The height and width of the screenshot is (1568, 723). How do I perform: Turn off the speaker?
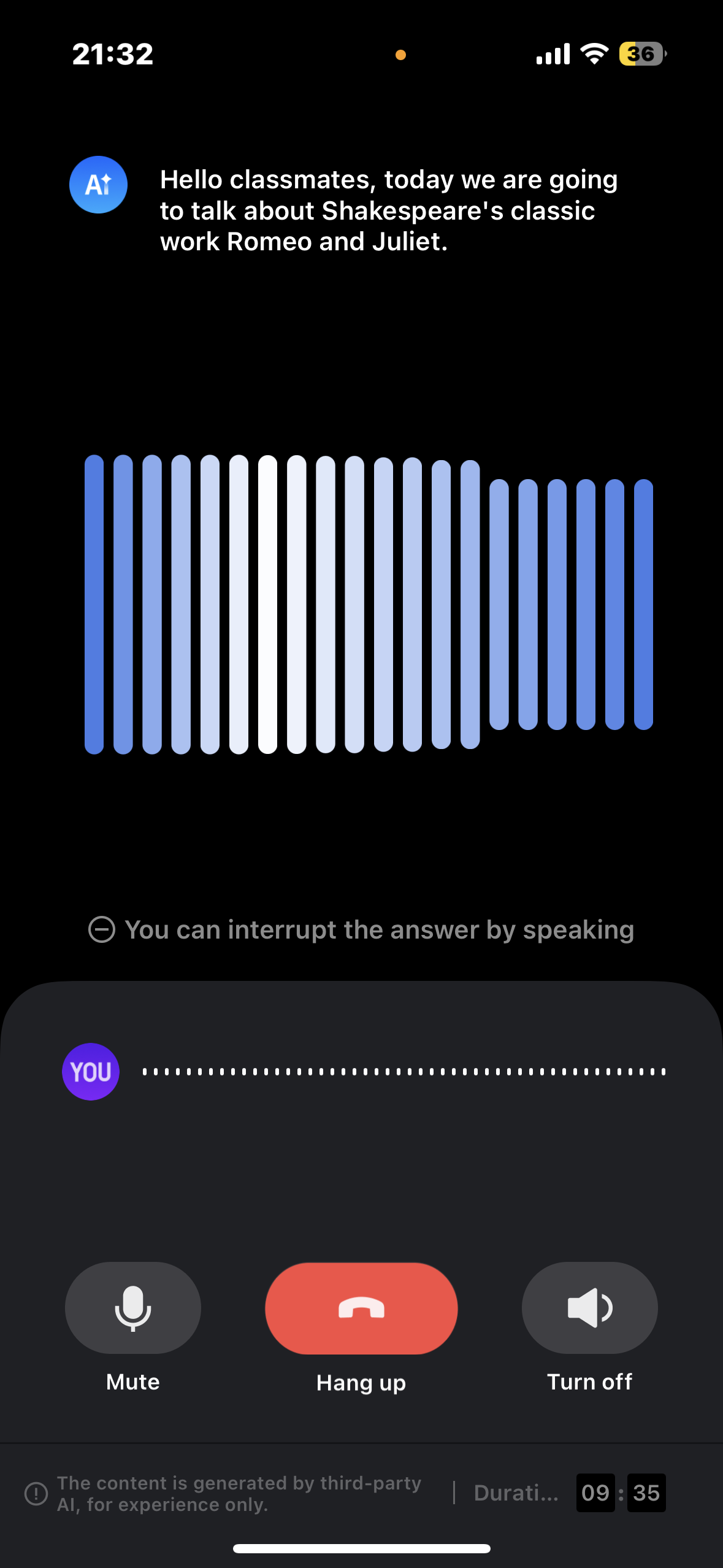click(x=589, y=1308)
